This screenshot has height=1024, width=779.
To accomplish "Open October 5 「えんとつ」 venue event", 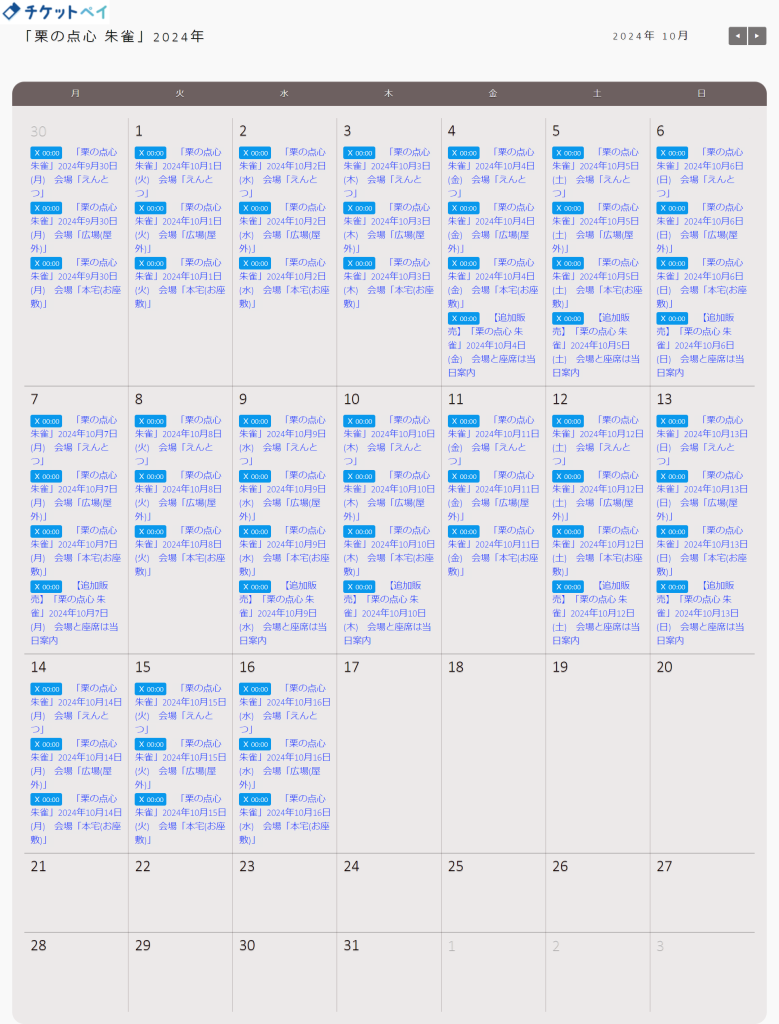I will (596, 166).
